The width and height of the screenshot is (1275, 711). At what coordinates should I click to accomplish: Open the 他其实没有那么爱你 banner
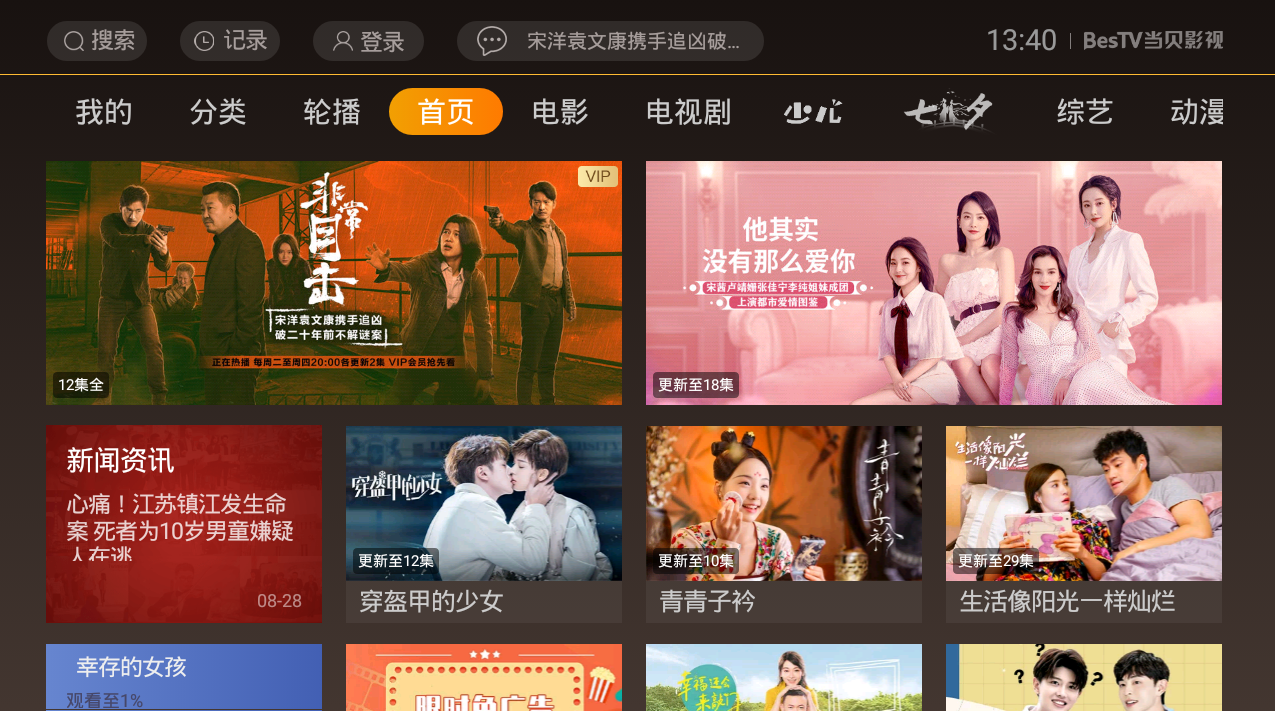pyautogui.click(x=933, y=283)
